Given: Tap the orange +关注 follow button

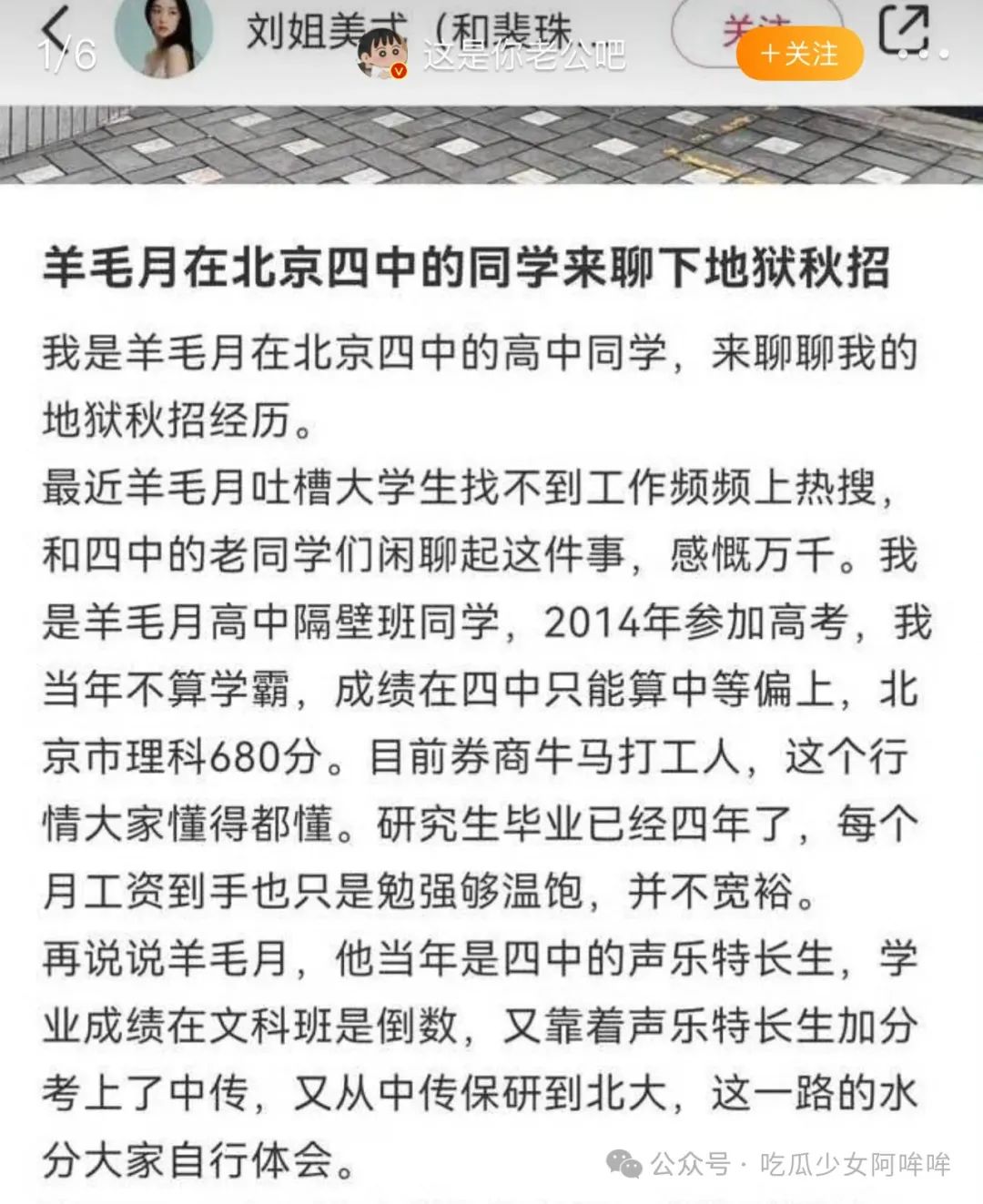Looking at the screenshot, I should pos(798,55).
